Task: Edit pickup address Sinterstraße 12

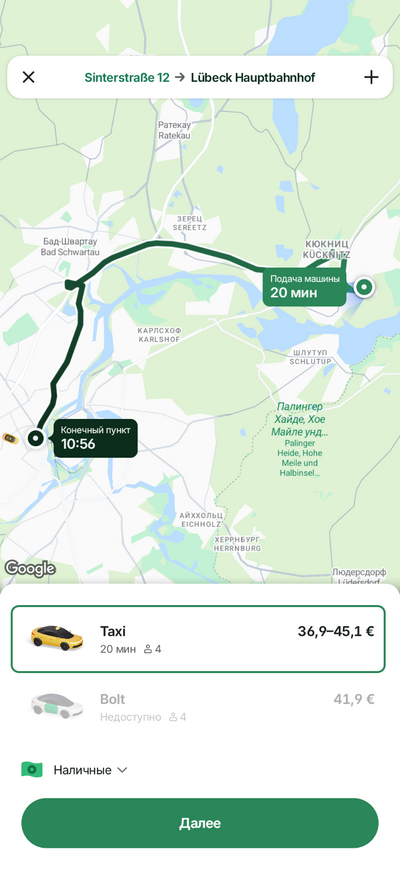Action: [x=127, y=77]
